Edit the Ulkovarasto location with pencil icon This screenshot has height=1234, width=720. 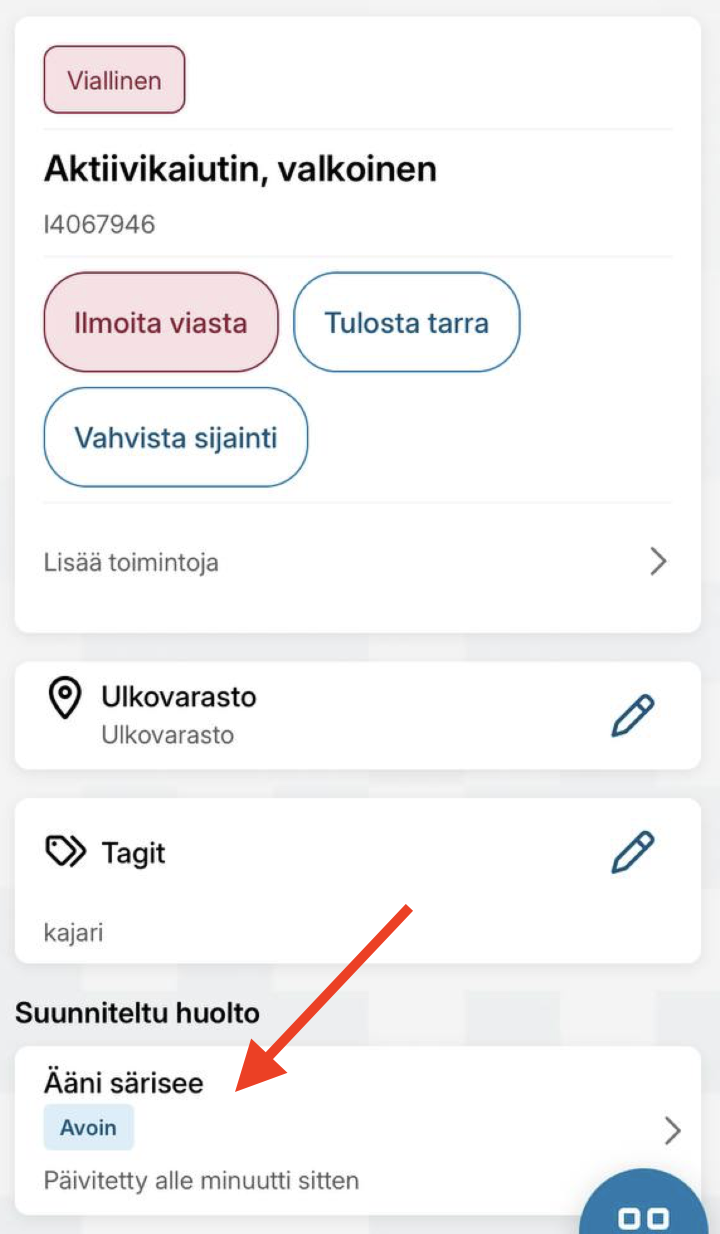click(632, 716)
